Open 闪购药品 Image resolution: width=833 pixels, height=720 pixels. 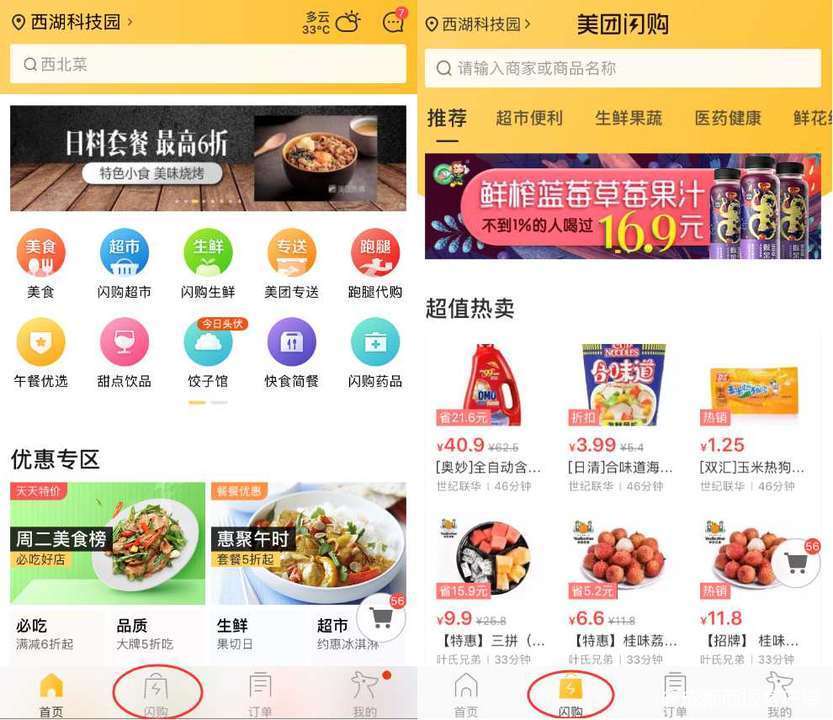click(375, 352)
